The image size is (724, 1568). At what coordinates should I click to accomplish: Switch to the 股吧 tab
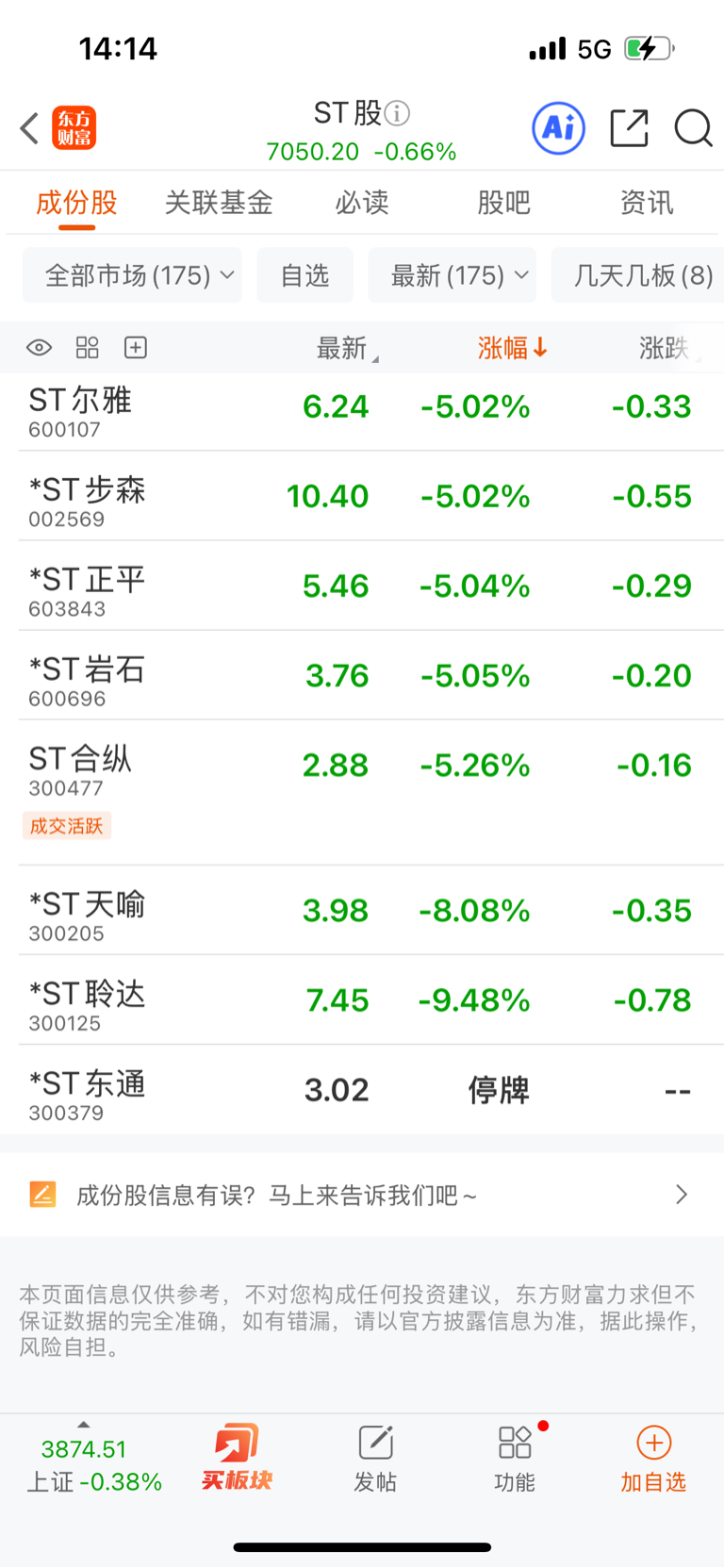504,203
